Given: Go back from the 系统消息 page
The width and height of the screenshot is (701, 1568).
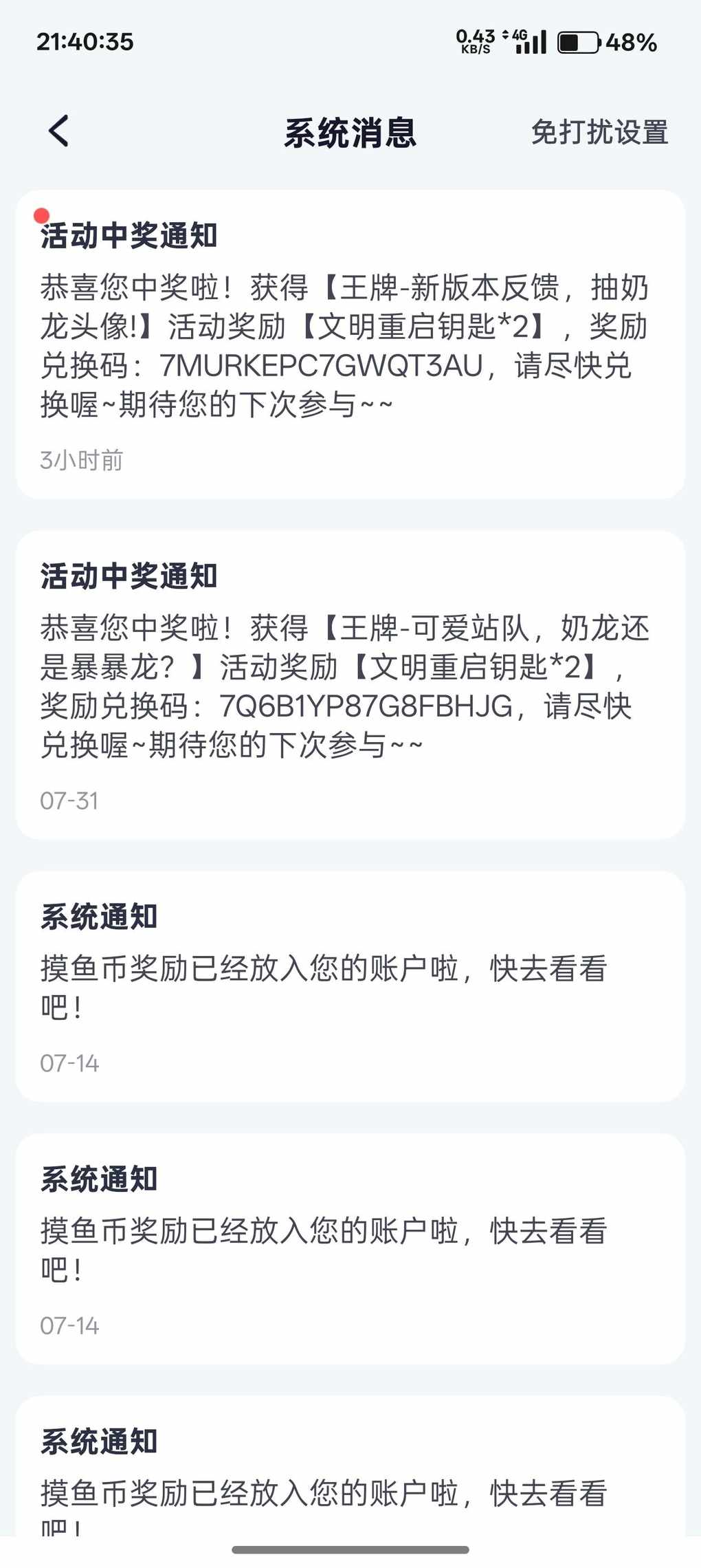Looking at the screenshot, I should (x=59, y=131).
